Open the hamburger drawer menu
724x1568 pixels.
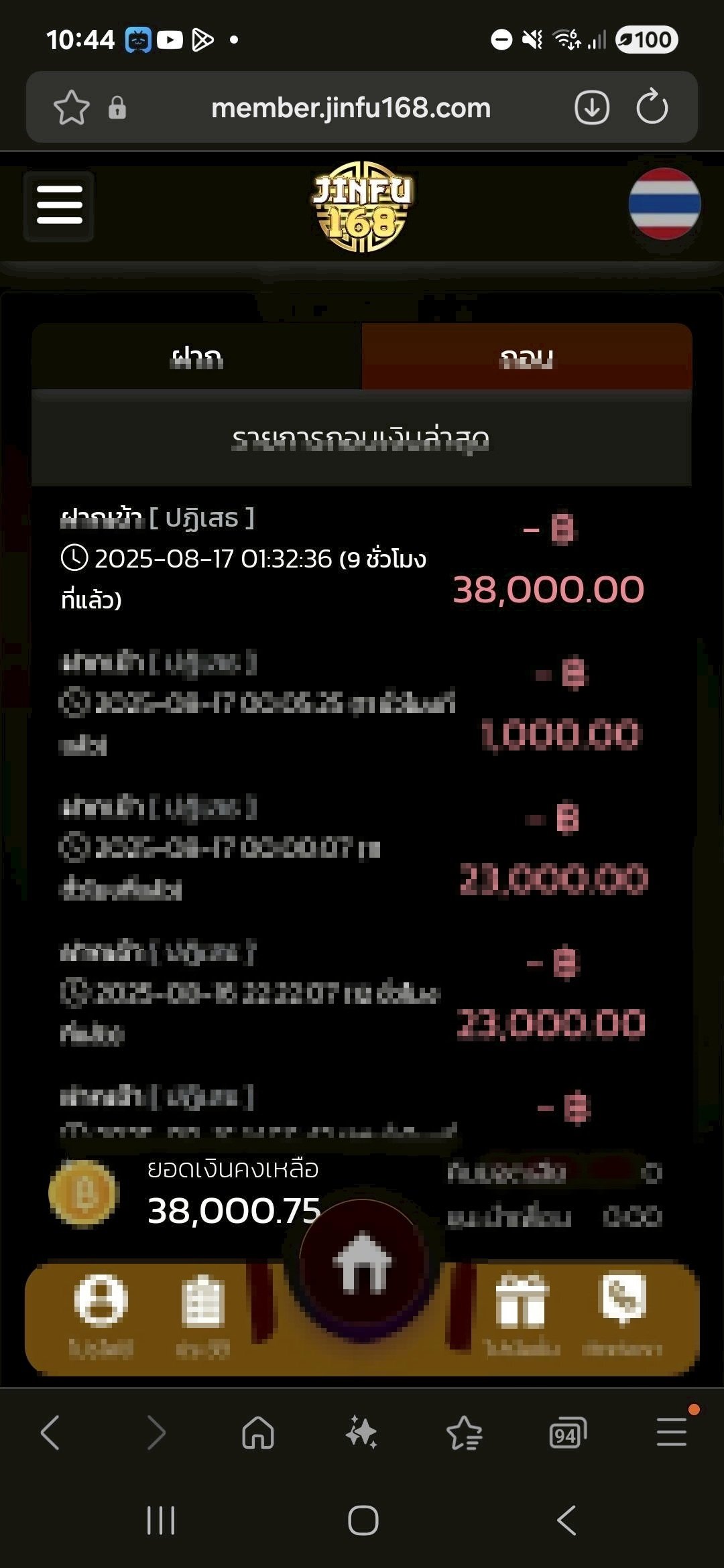coord(59,205)
